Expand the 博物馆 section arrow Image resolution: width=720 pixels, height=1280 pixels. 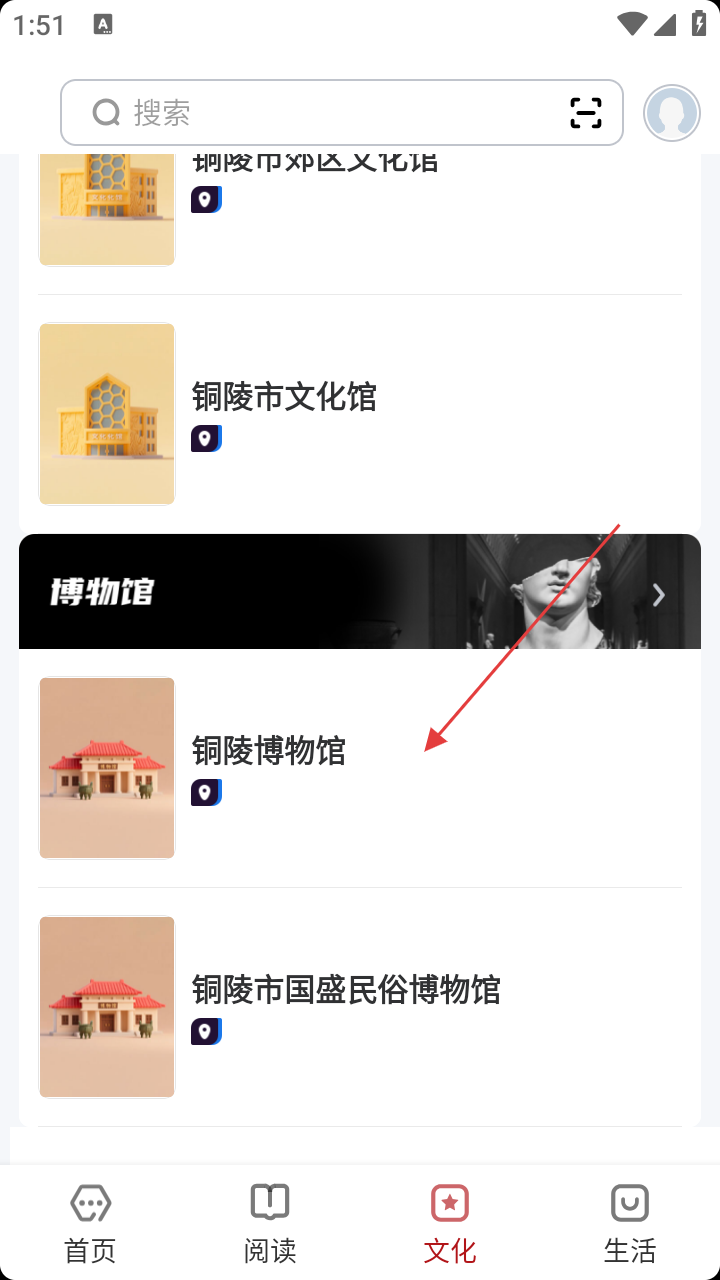(x=658, y=595)
